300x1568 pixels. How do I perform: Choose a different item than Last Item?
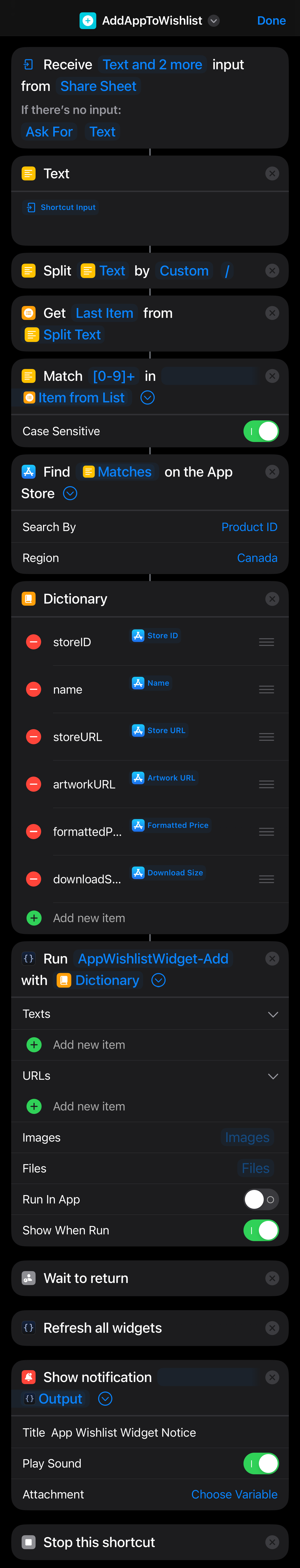click(104, 313)
